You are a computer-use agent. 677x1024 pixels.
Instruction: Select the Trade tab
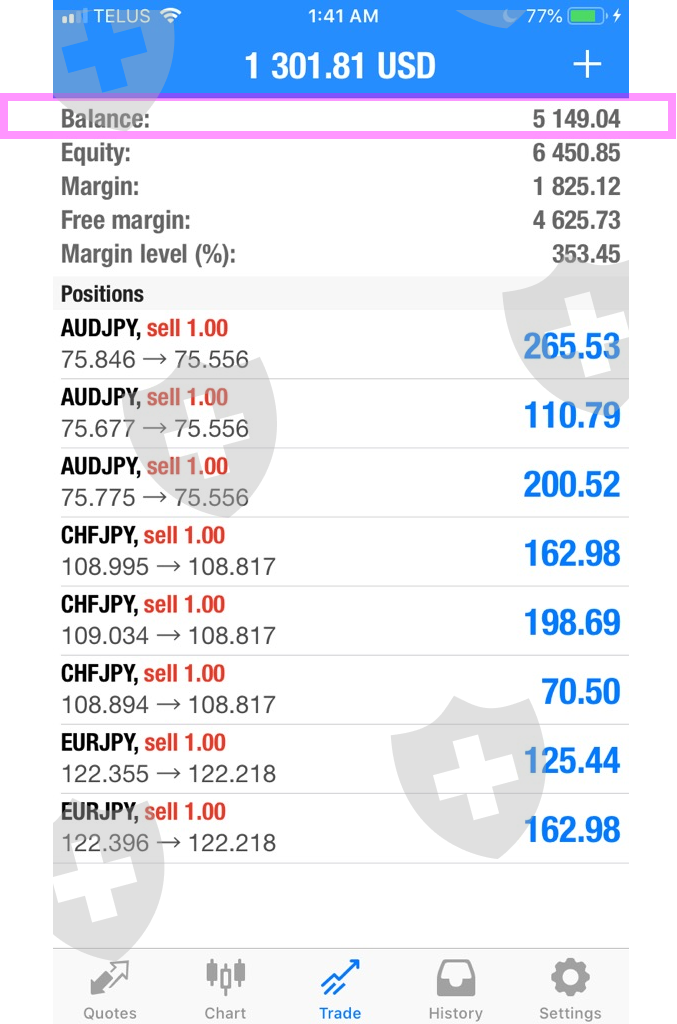coord(340,989)
